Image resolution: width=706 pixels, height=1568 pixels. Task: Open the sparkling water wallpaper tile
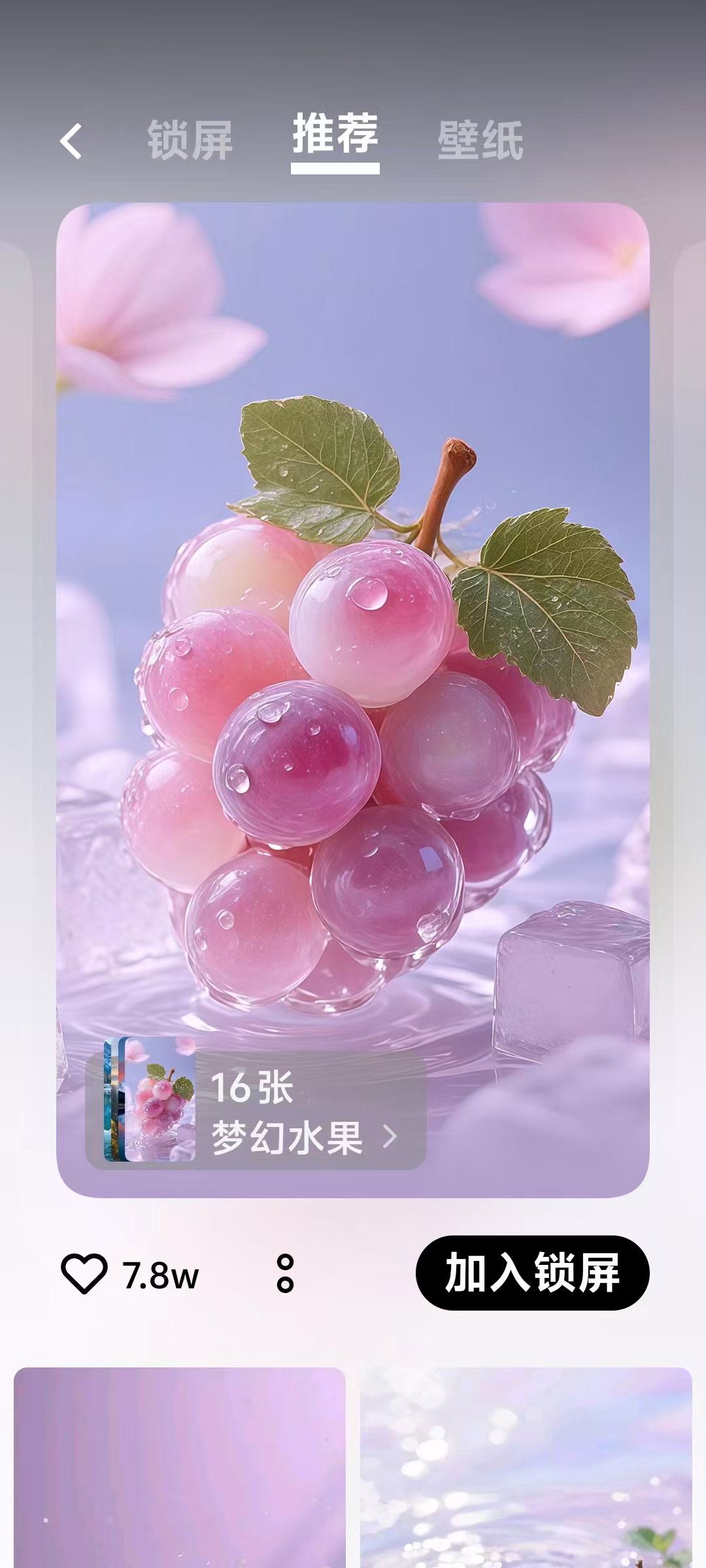tap(526, 1470)
